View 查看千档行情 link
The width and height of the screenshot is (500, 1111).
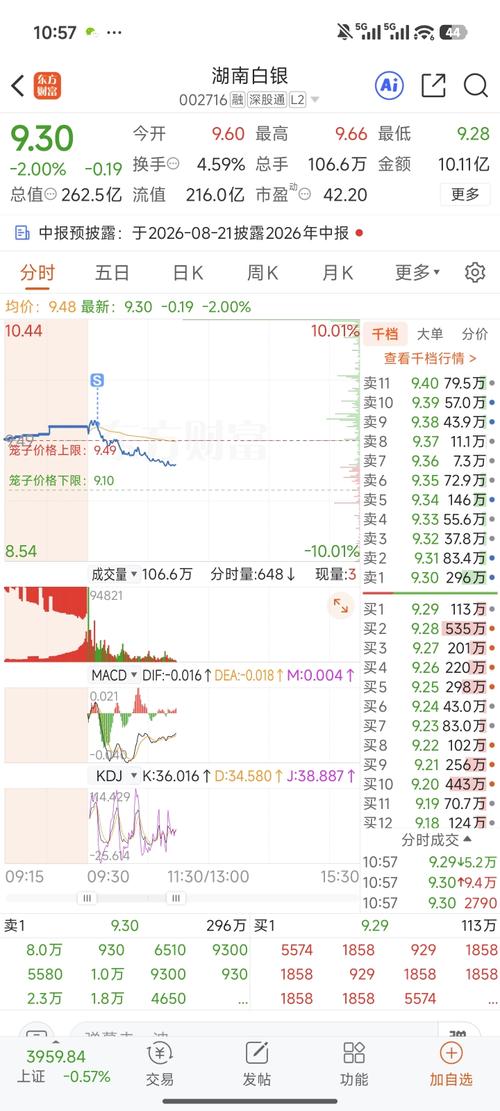click(x=430, y=359)
